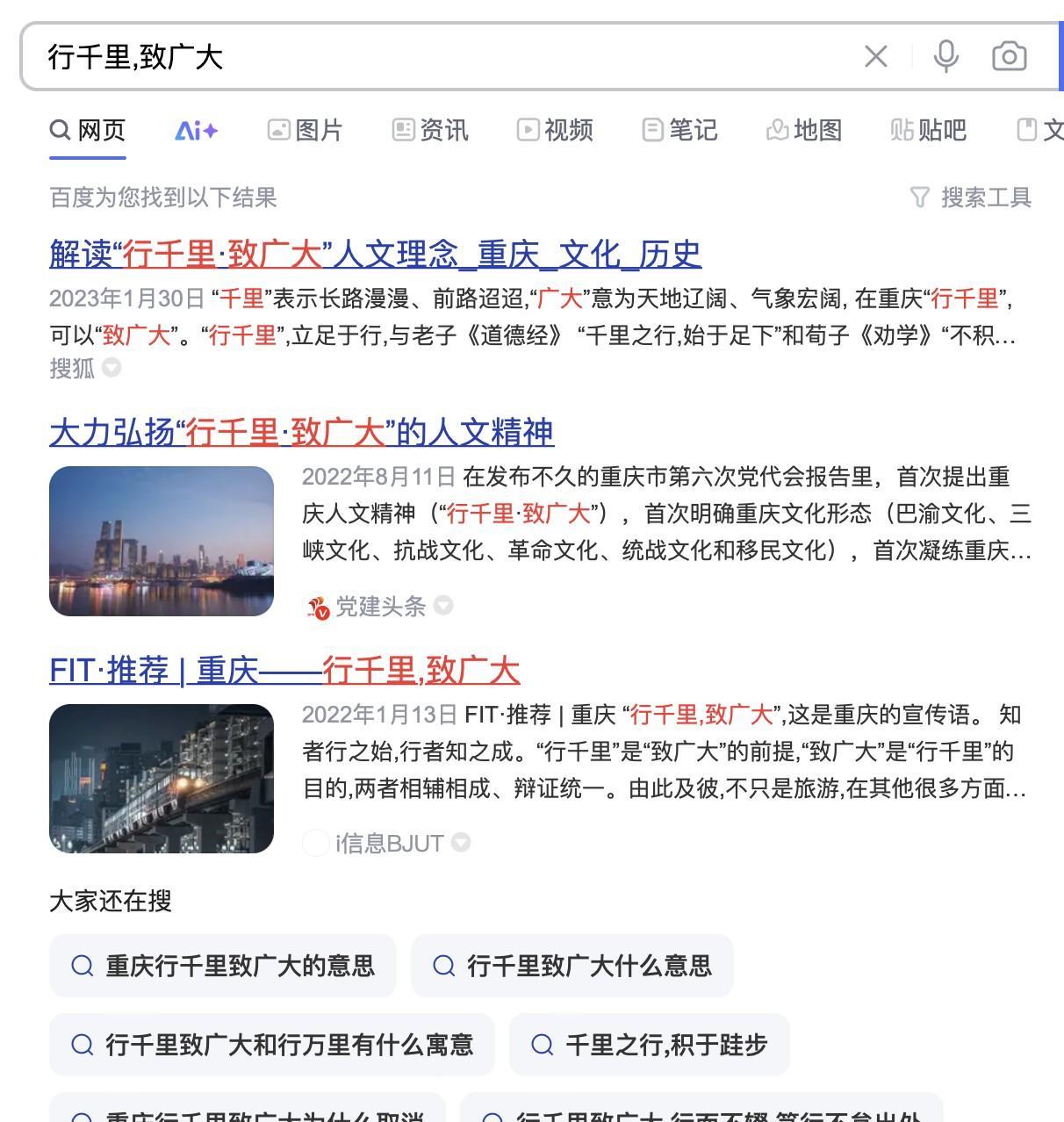Open camera image search
This screenshot has width=1064, height=1122.
pos(1010,57)
